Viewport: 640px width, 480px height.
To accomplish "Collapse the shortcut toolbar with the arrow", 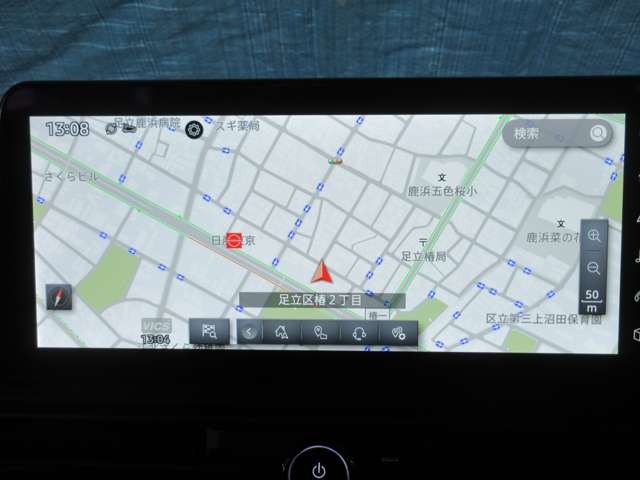I will (x=248, y=333).
